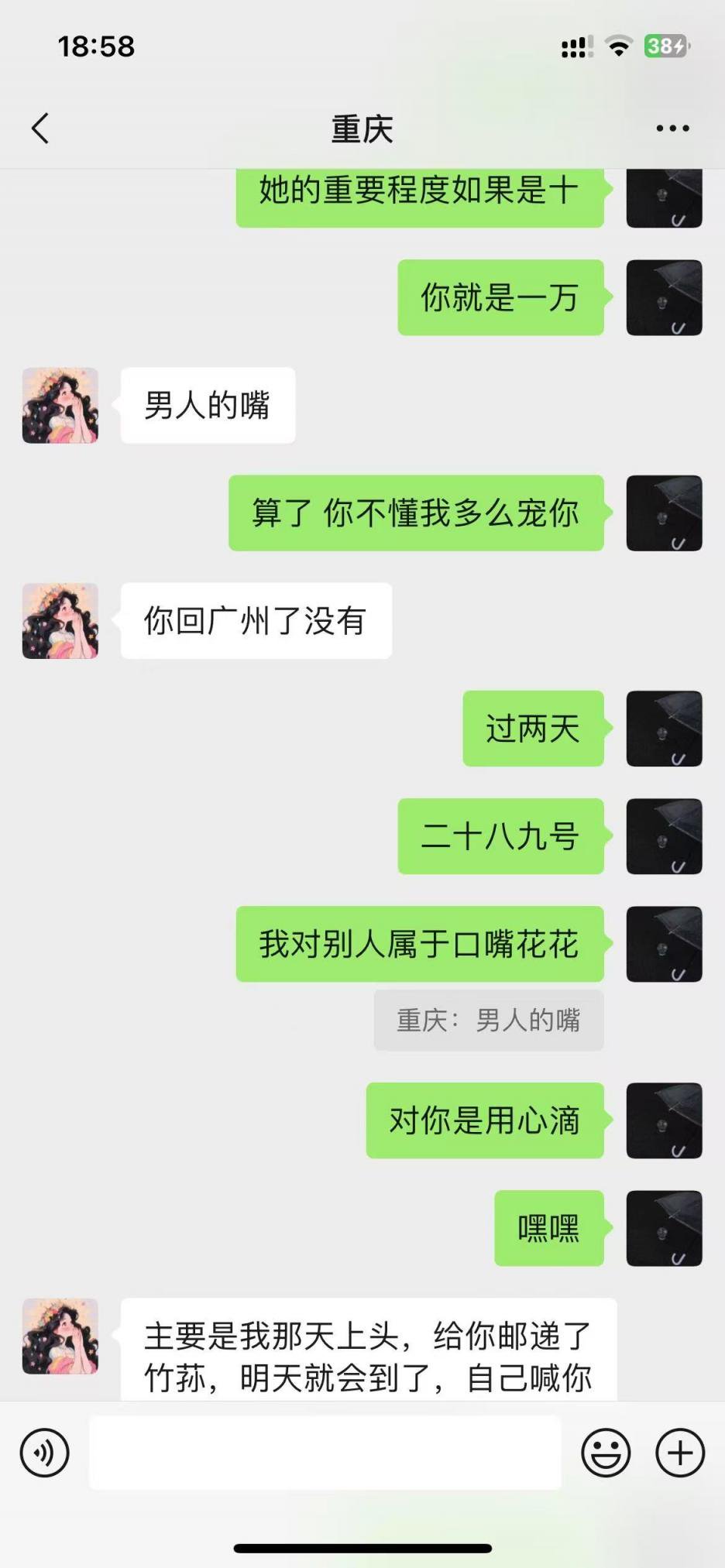Open my avatar beside 过两天
The image size is (725, 1568).
coord(664,729)
